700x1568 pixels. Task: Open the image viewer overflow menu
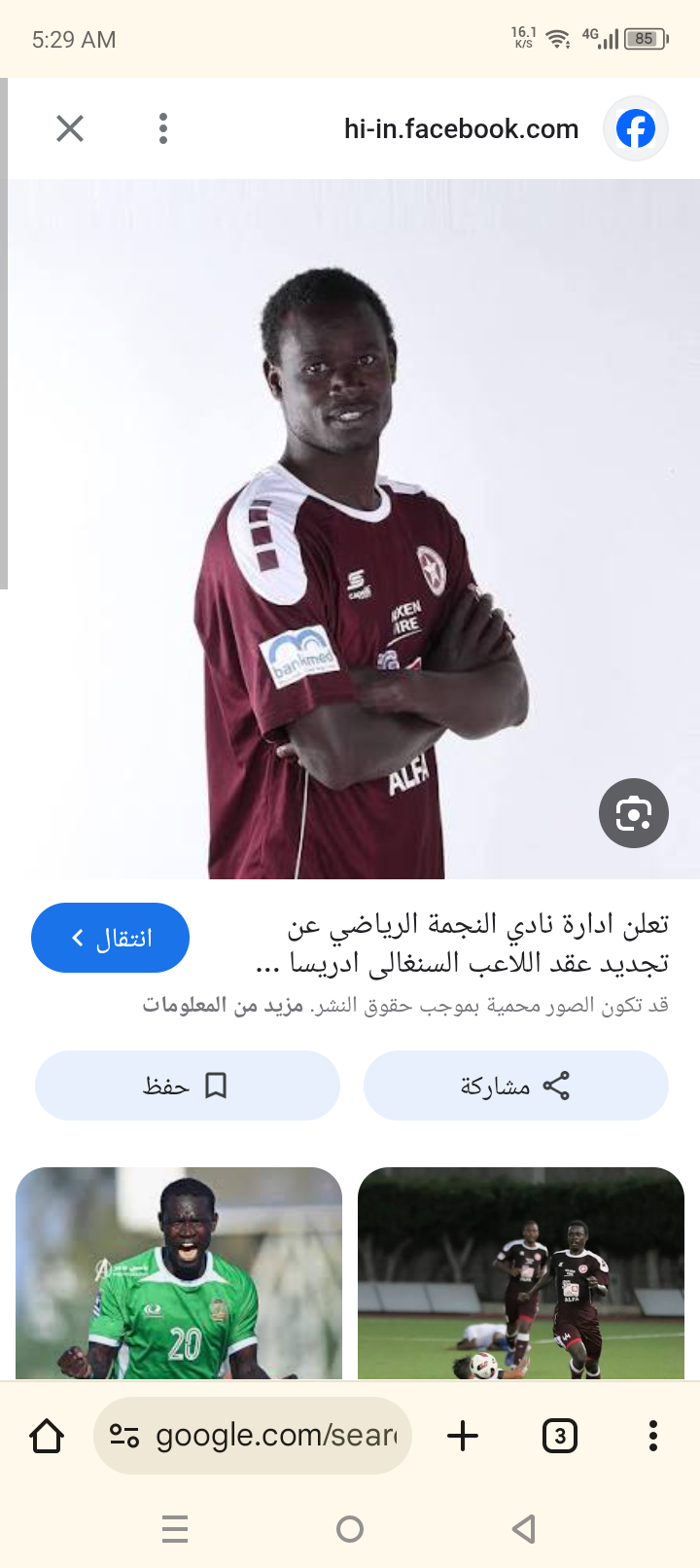163,128
